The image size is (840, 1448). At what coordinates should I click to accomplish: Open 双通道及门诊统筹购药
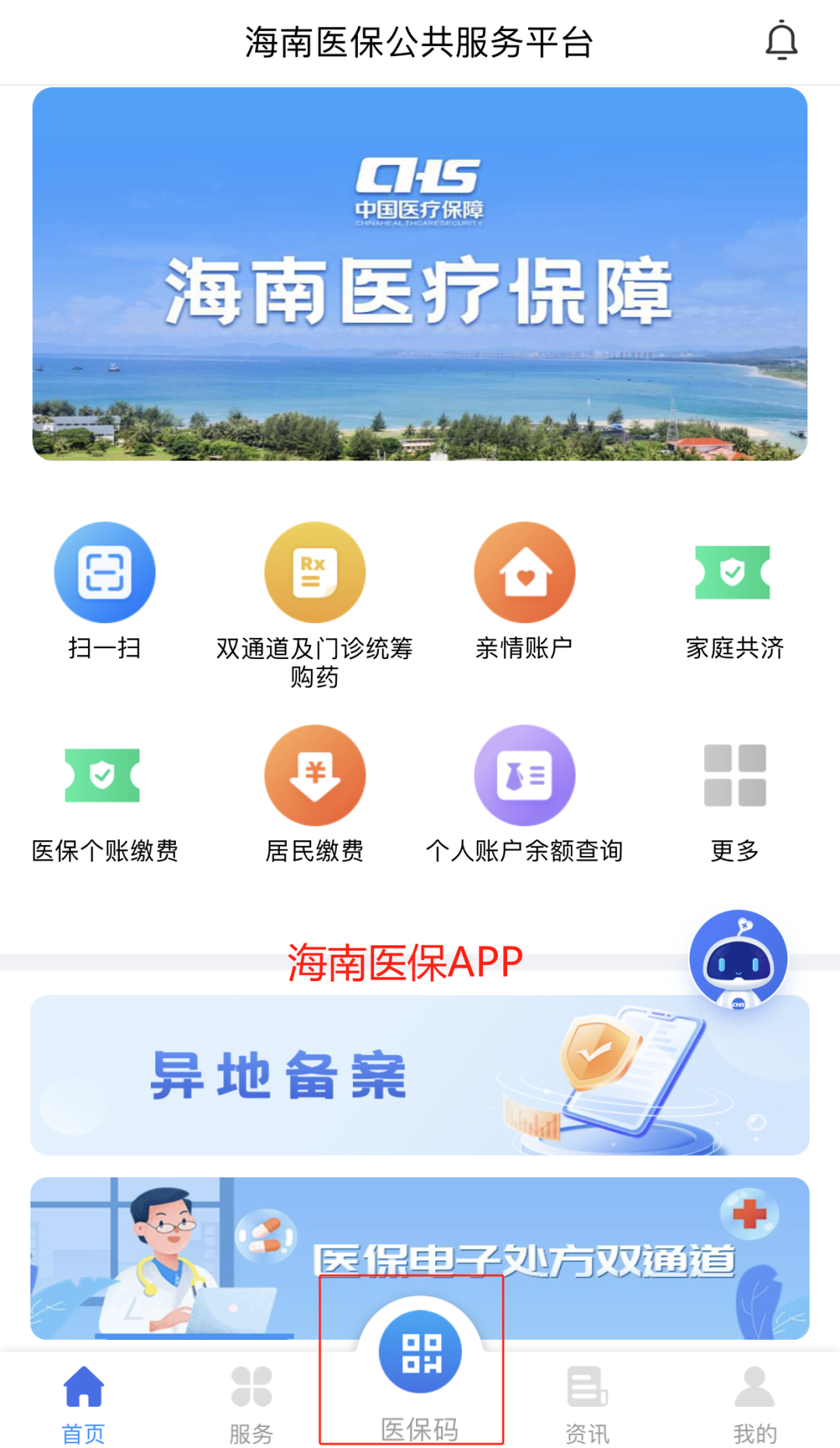(314, 605)
